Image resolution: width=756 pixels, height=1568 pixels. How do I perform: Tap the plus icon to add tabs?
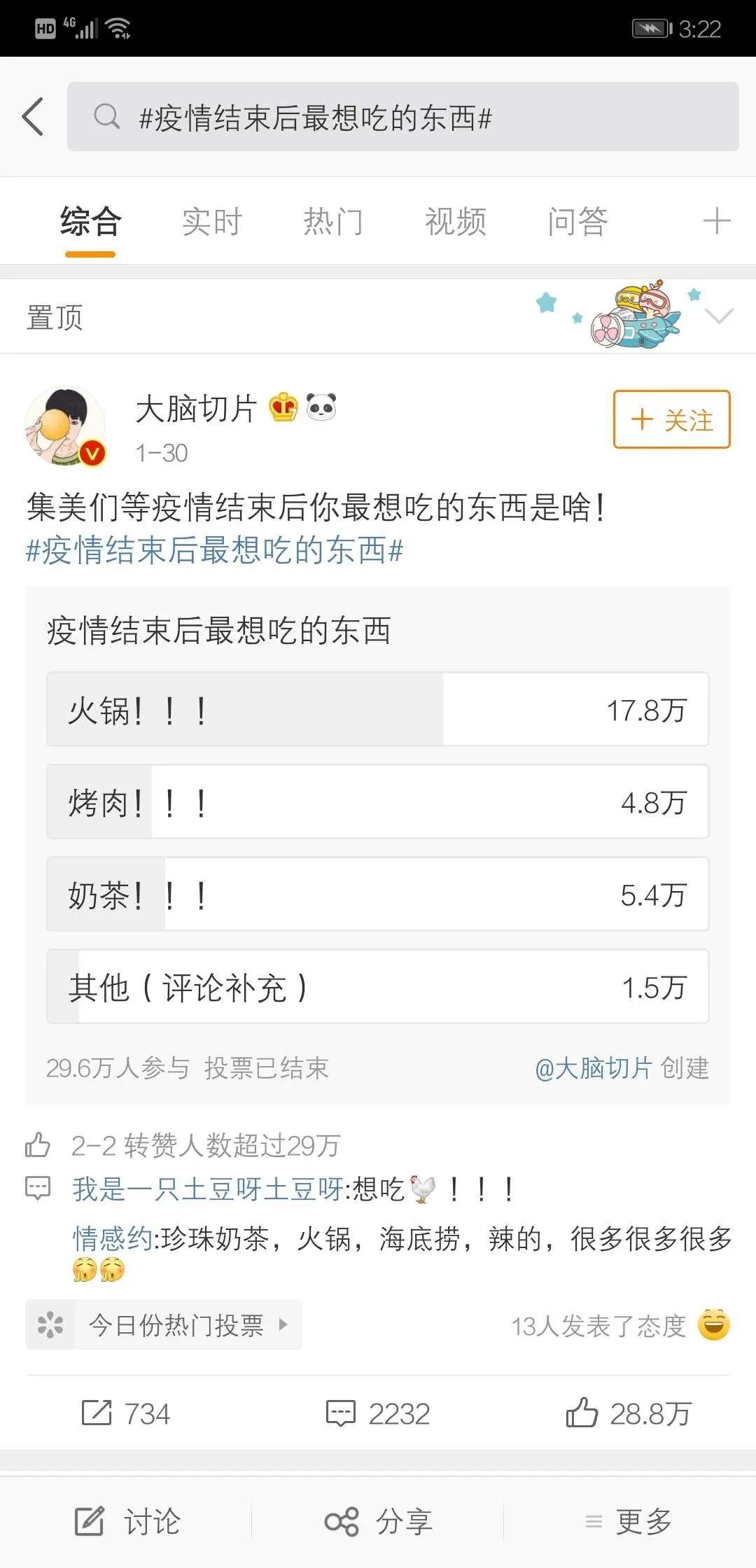tap(716, 222)
